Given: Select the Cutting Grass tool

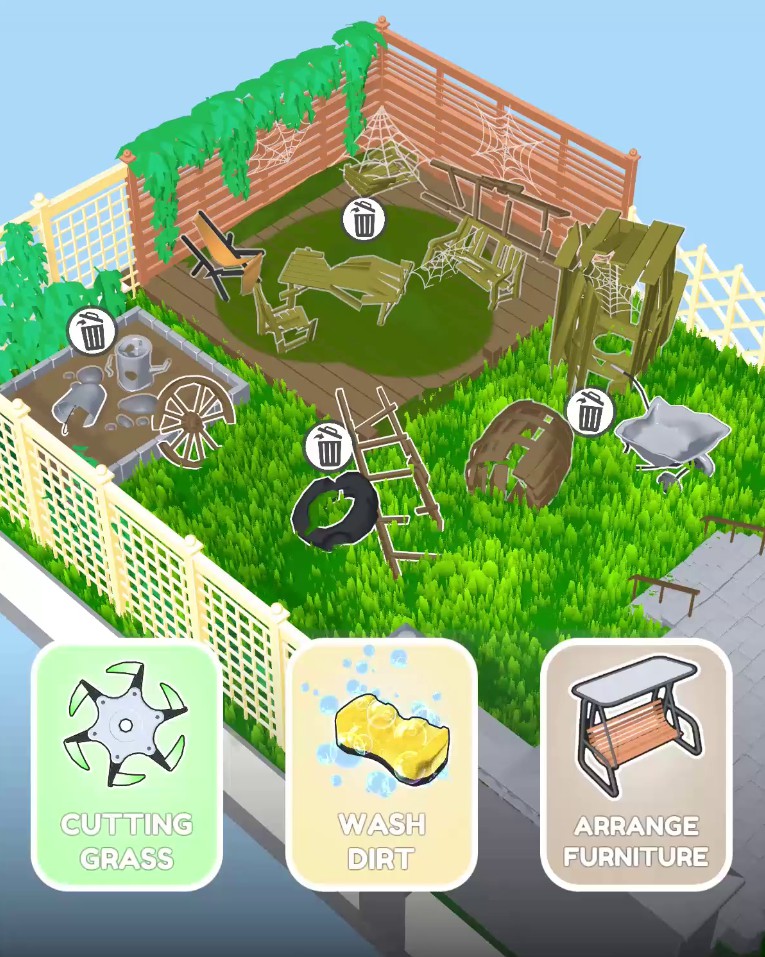Looking at the screenshot, I should point(127,765).
